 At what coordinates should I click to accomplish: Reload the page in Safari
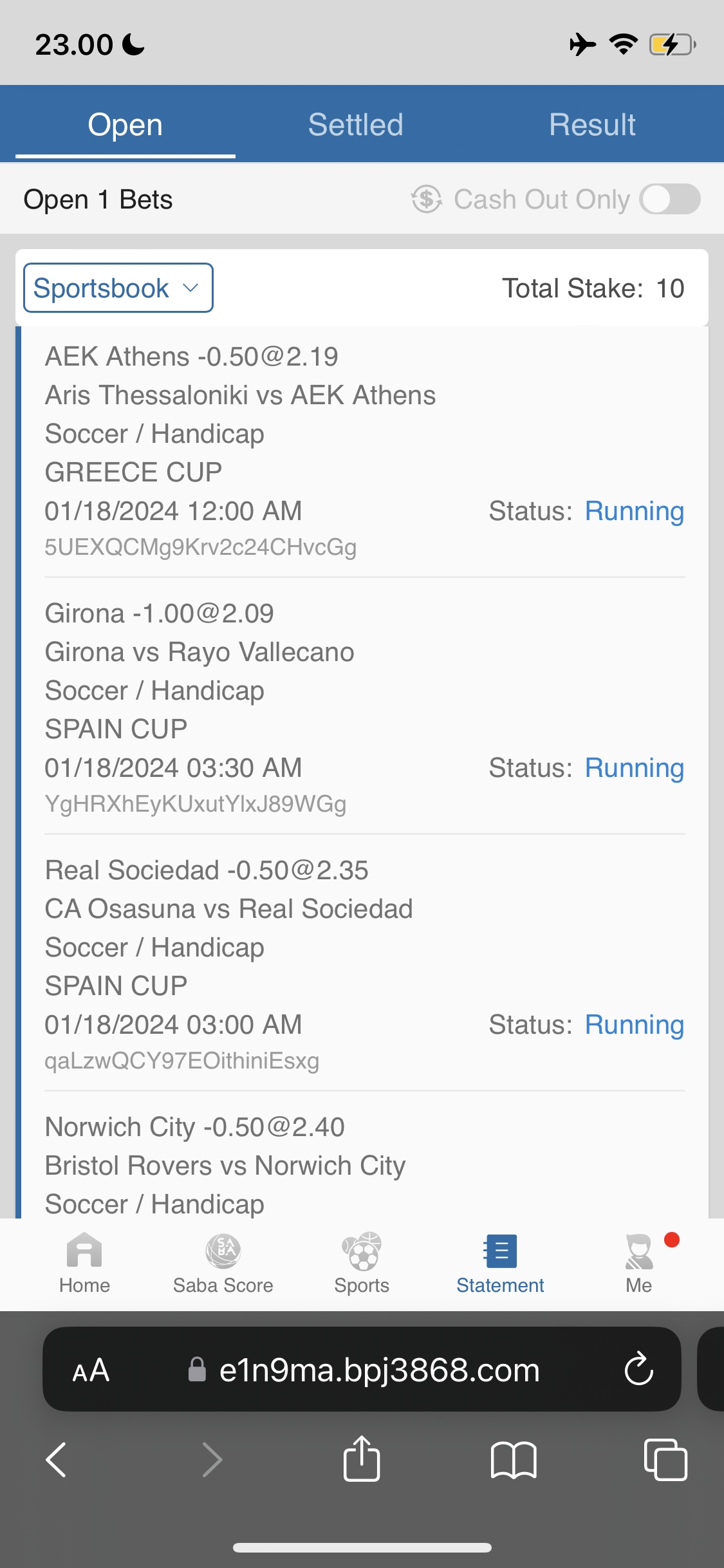click(638, 1369)
